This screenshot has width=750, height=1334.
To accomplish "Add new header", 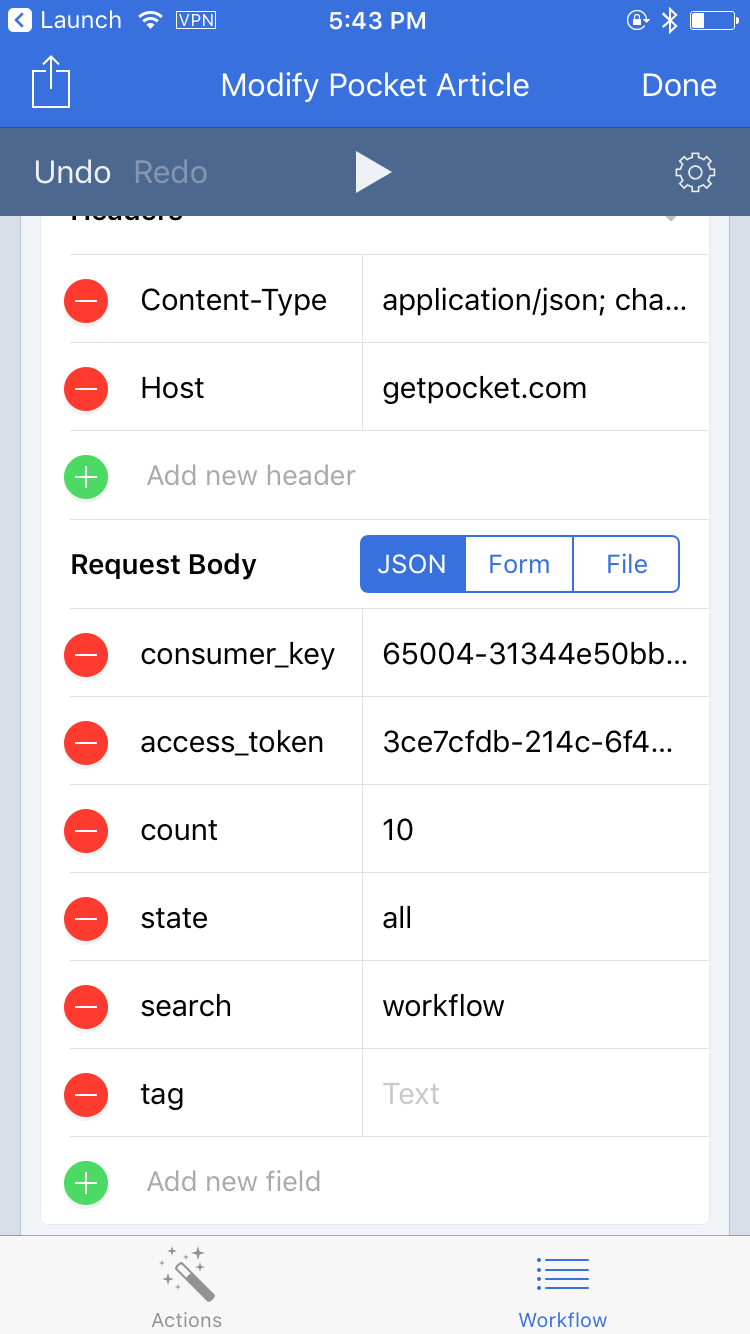I will (251, 476).
